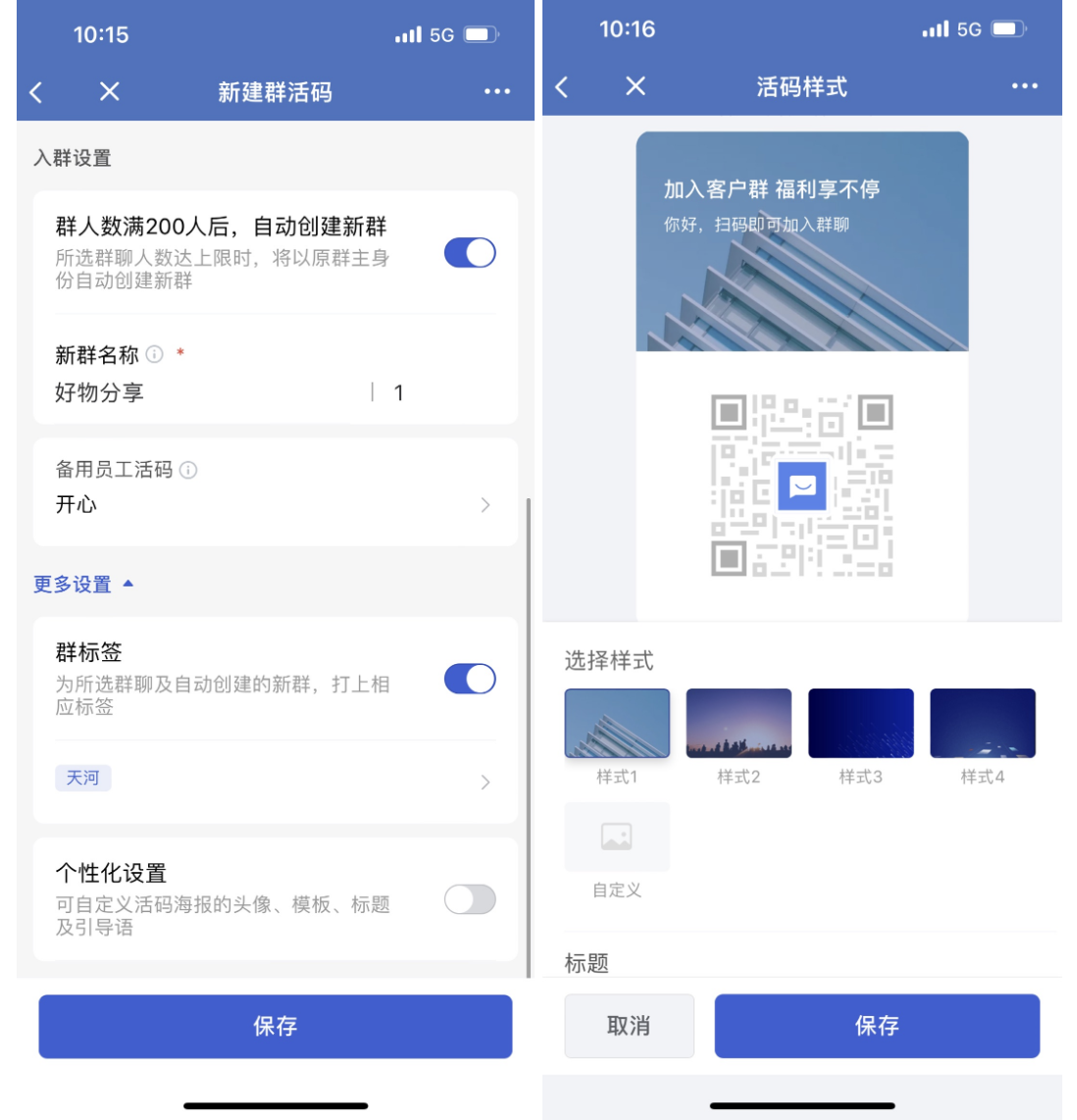Choose the 自定义 custom image option
The image size is (1077, 1120).
617,838
